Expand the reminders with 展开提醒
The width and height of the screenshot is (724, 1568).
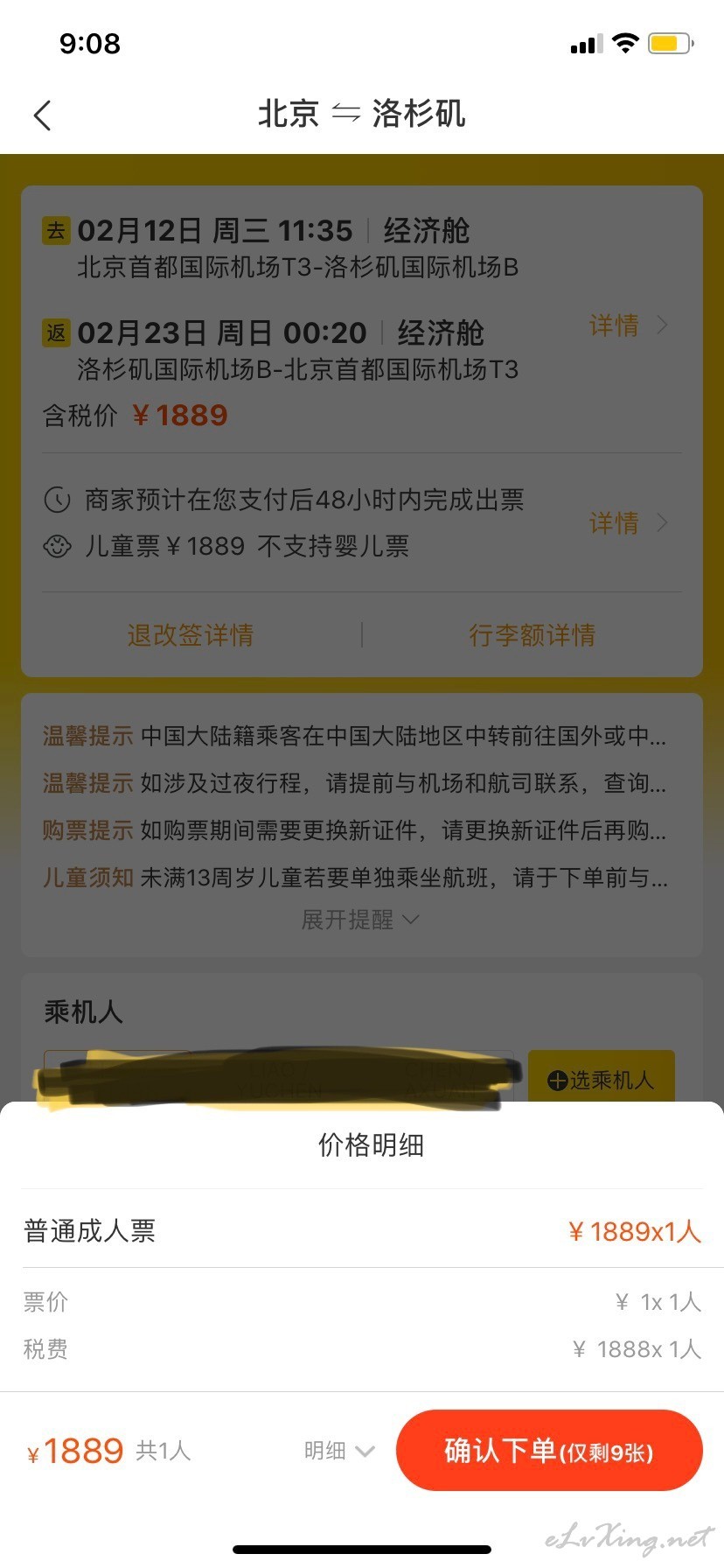point(360,920)
